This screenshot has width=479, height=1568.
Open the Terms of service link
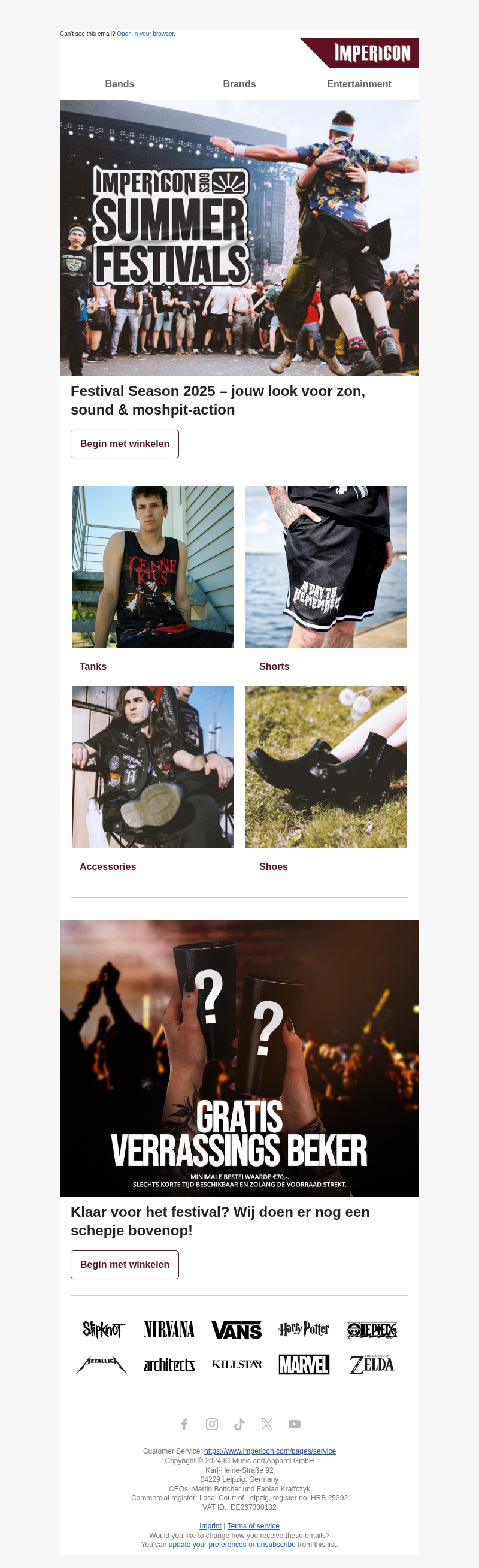click(x=253, y=1526)
